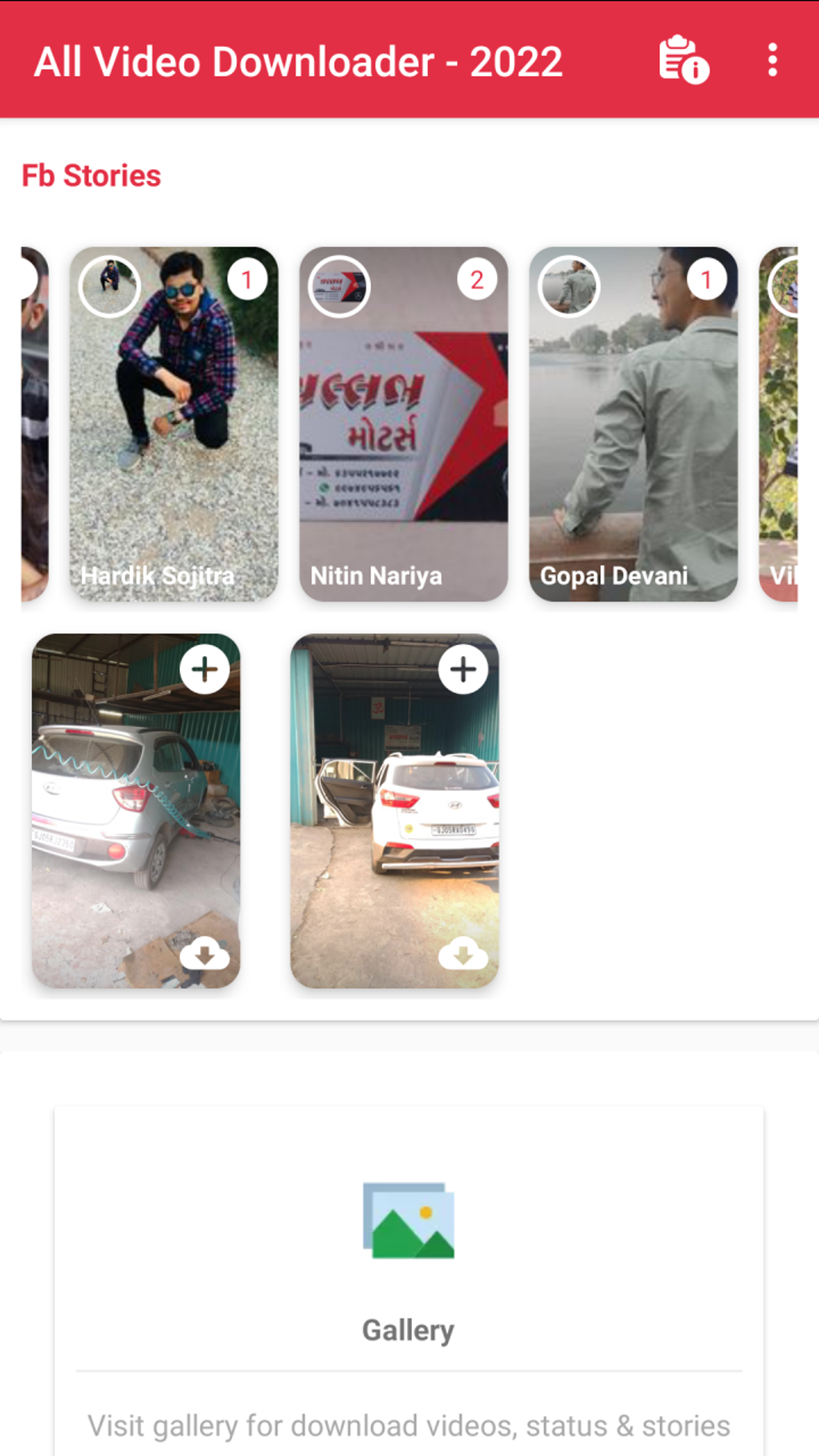Open Hardik Sojitra's story
Screen dimensions: 819x1456
tap(173, 426)
